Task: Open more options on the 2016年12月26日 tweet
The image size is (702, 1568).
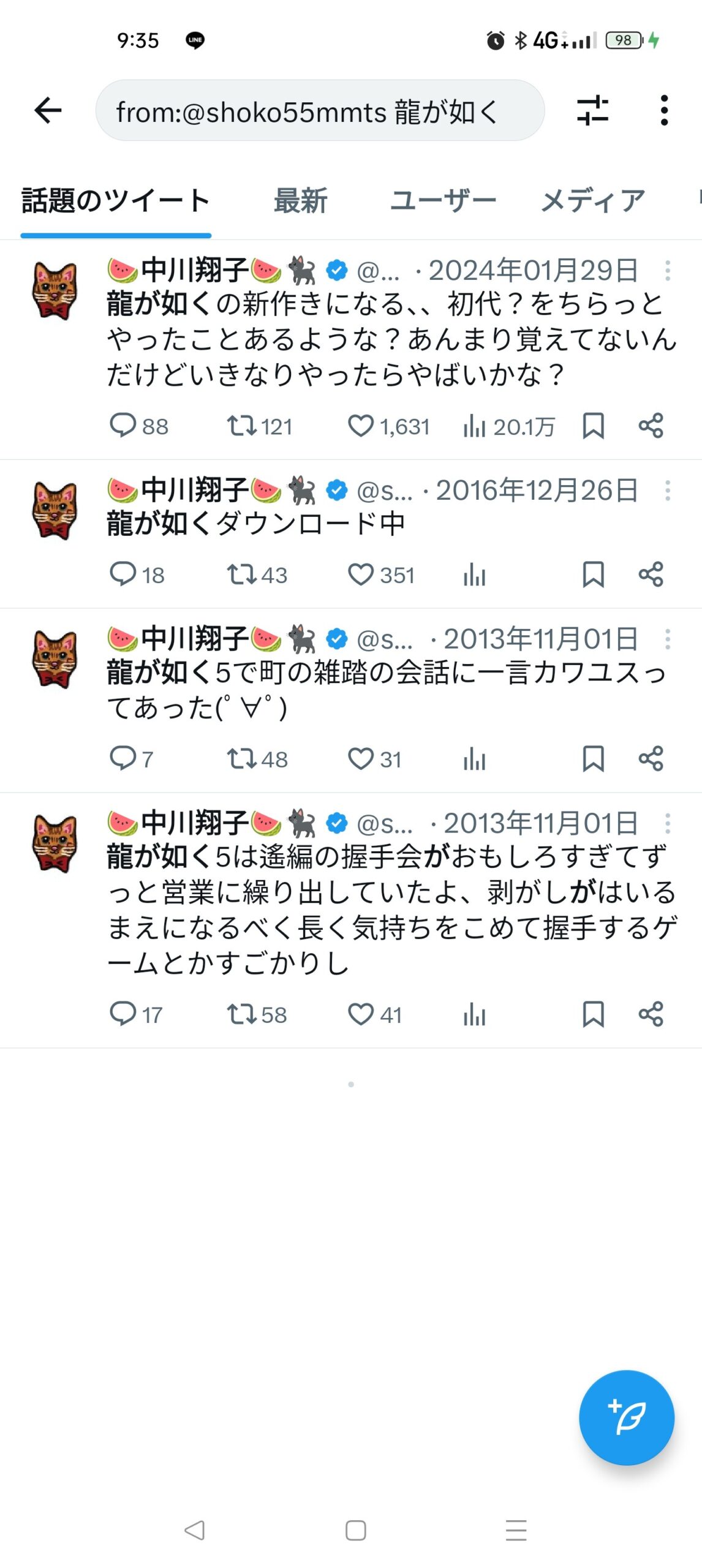Action: click(x=668, y=491)
